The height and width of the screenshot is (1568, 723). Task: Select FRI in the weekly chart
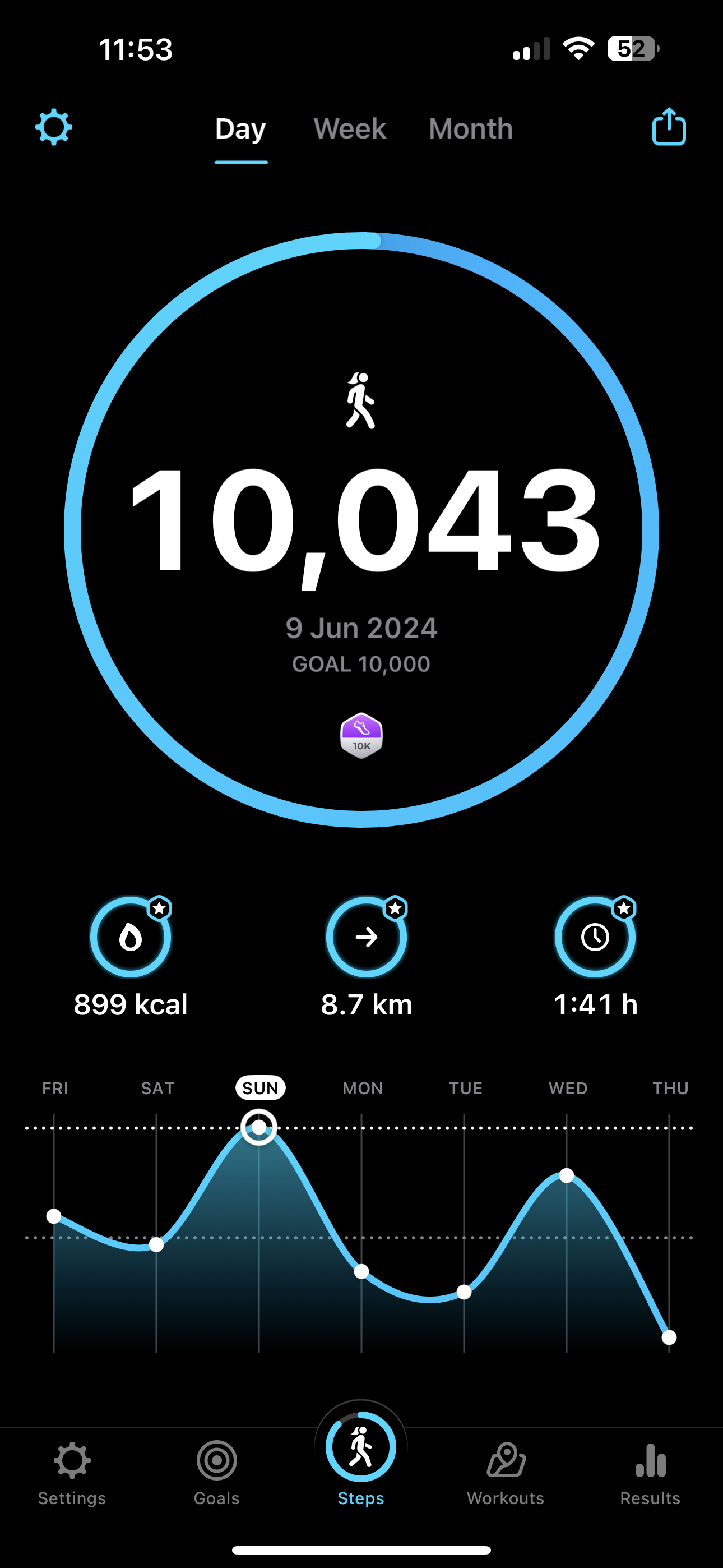[x=55, y=1089]
